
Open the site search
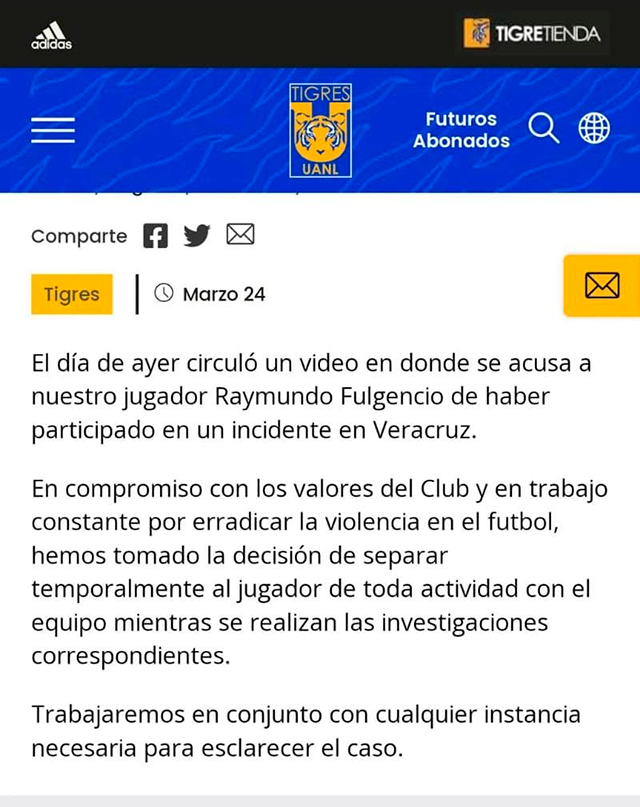[543, 128]
